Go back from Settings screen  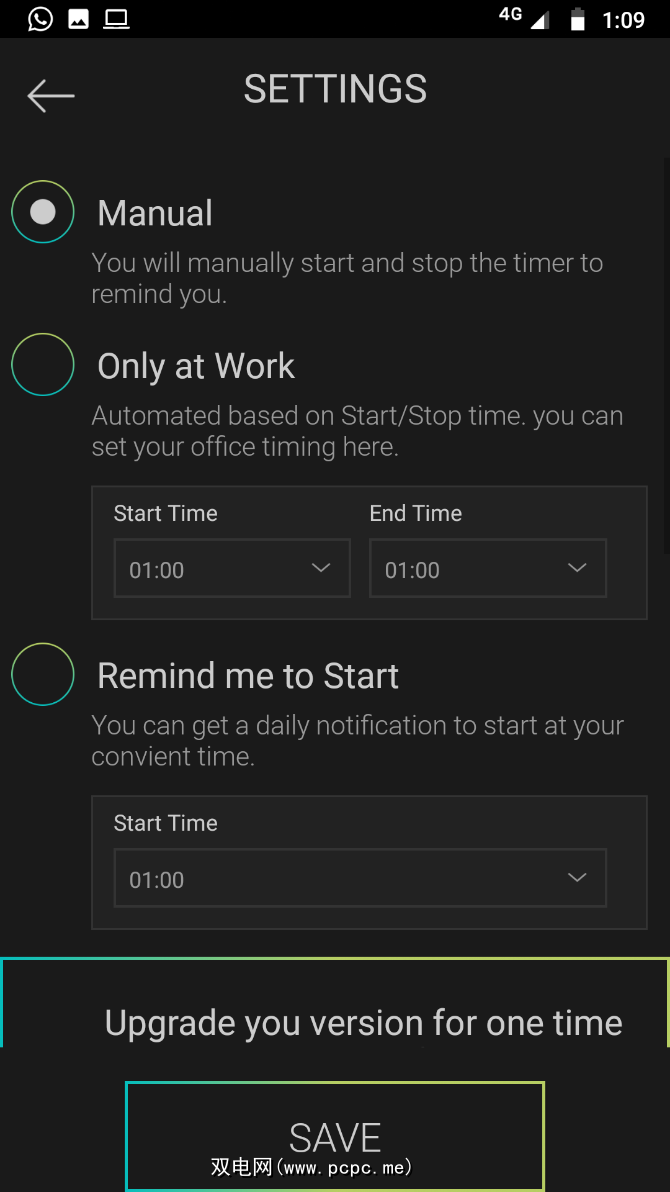point(51,96)
